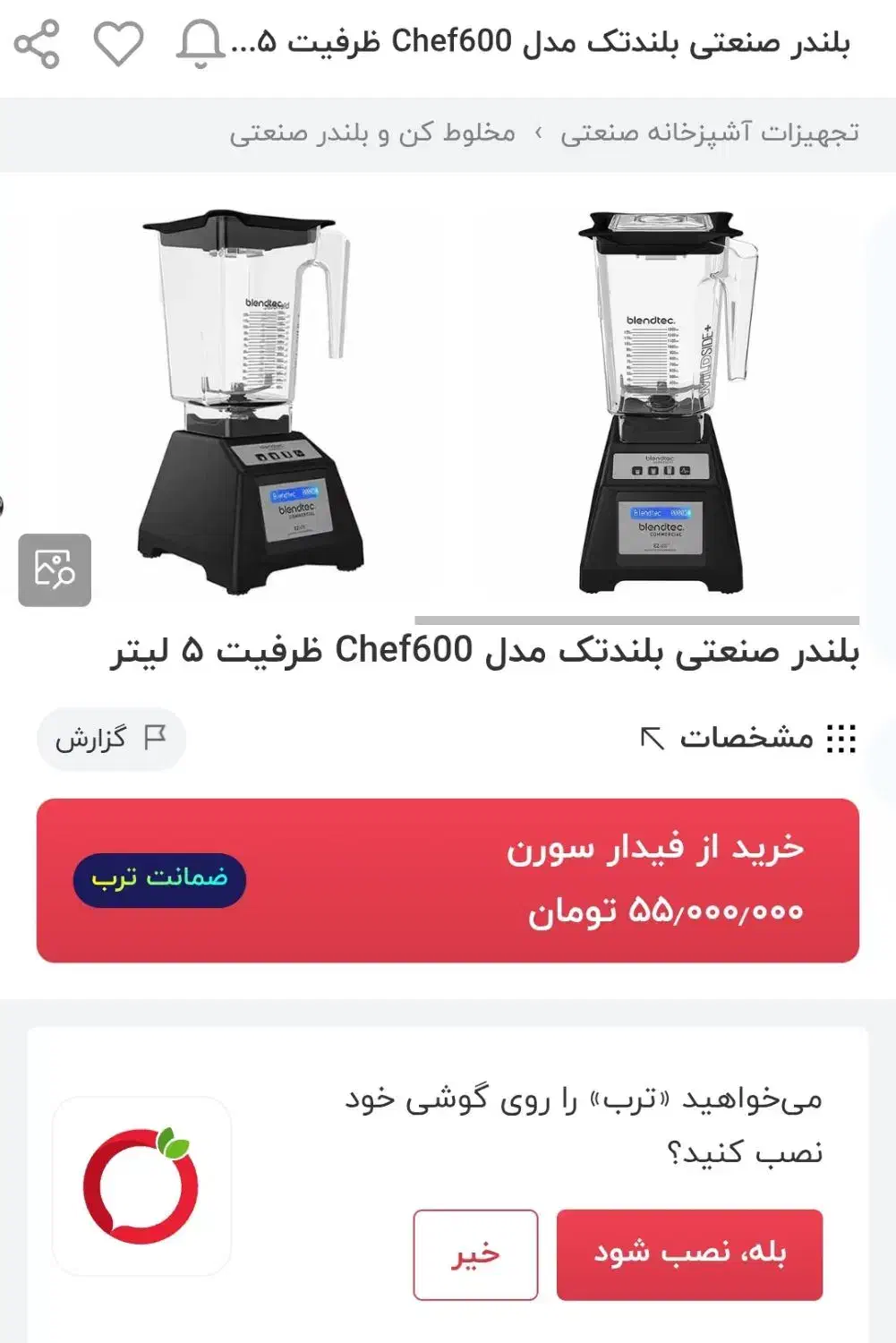
Task: Open the مخلوط کن و بلندر صنعتی breadcrumb
Action: tap(372, 133)
